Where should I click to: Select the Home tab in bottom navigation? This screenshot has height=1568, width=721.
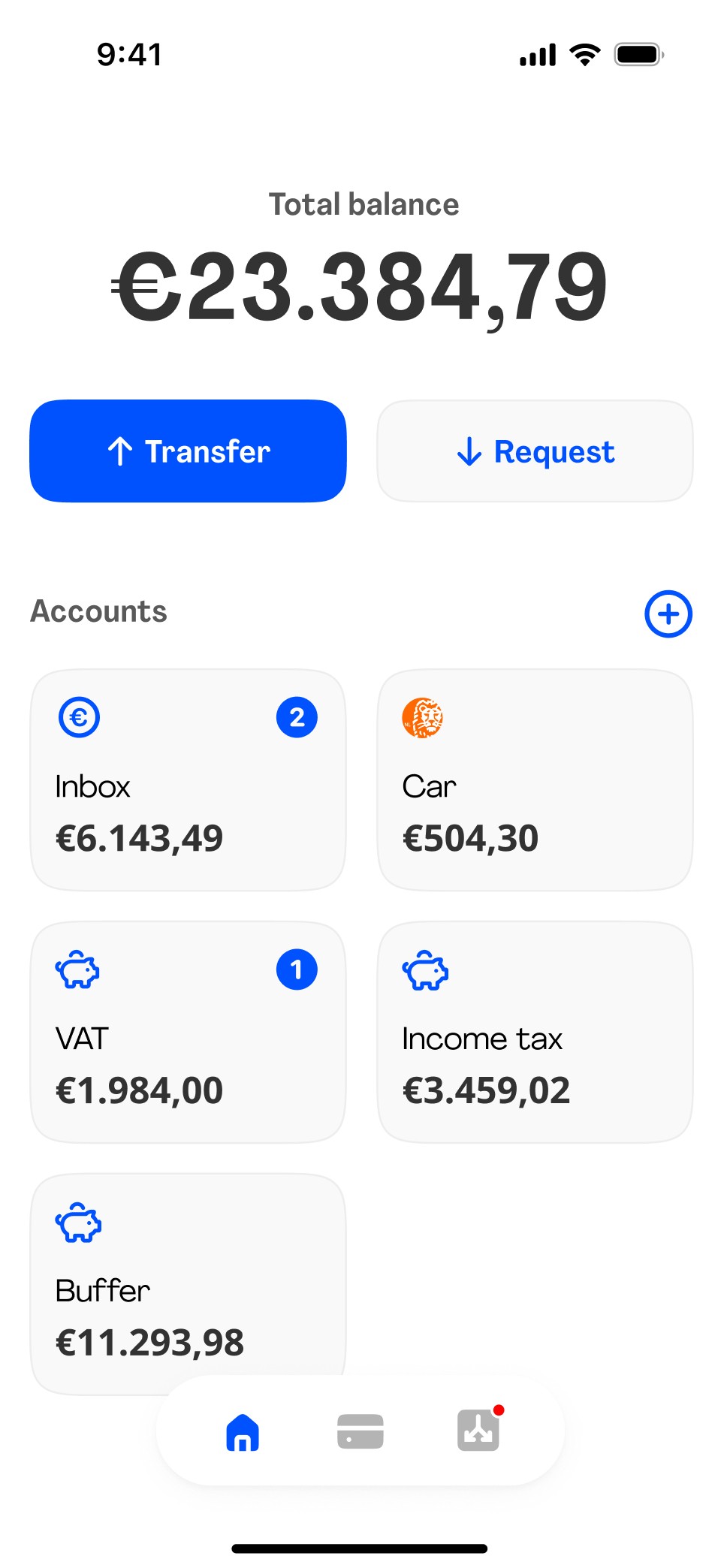pyautogui.click(x=242, y=1431)
